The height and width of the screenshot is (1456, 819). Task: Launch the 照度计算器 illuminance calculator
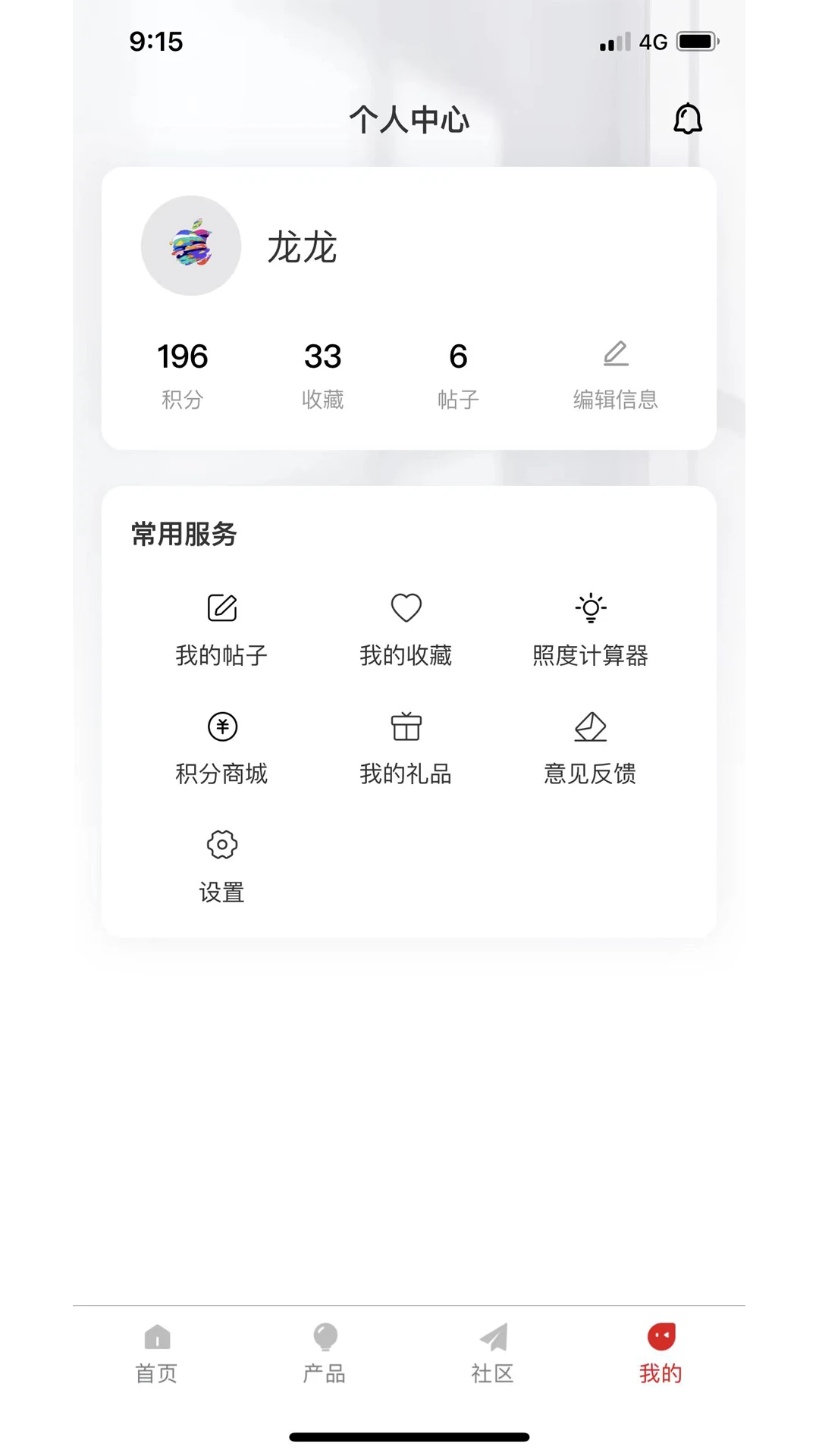(x=591, y=607)
